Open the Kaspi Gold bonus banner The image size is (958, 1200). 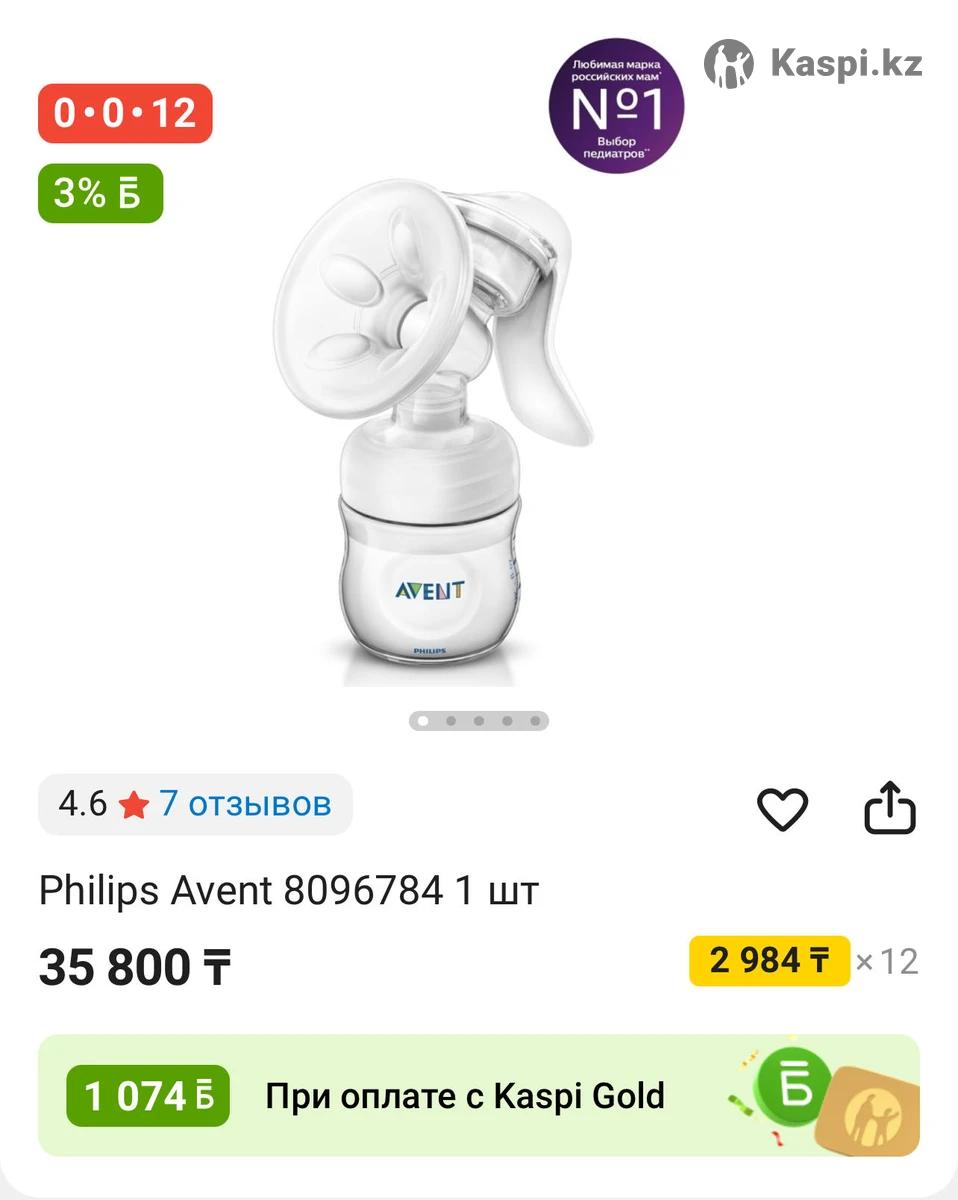478,1096
